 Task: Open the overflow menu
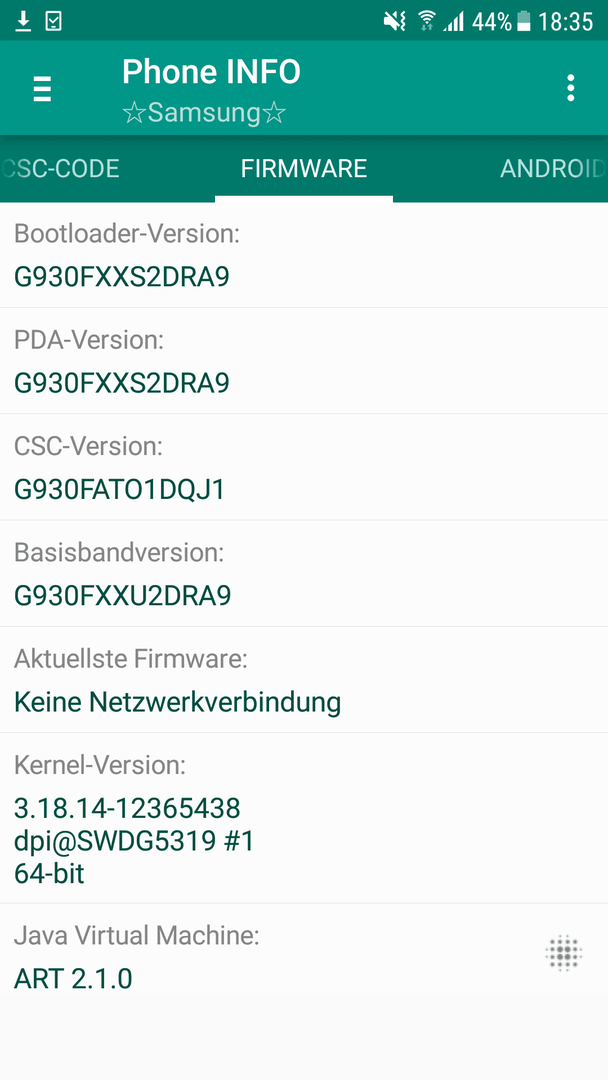[570, 88]
